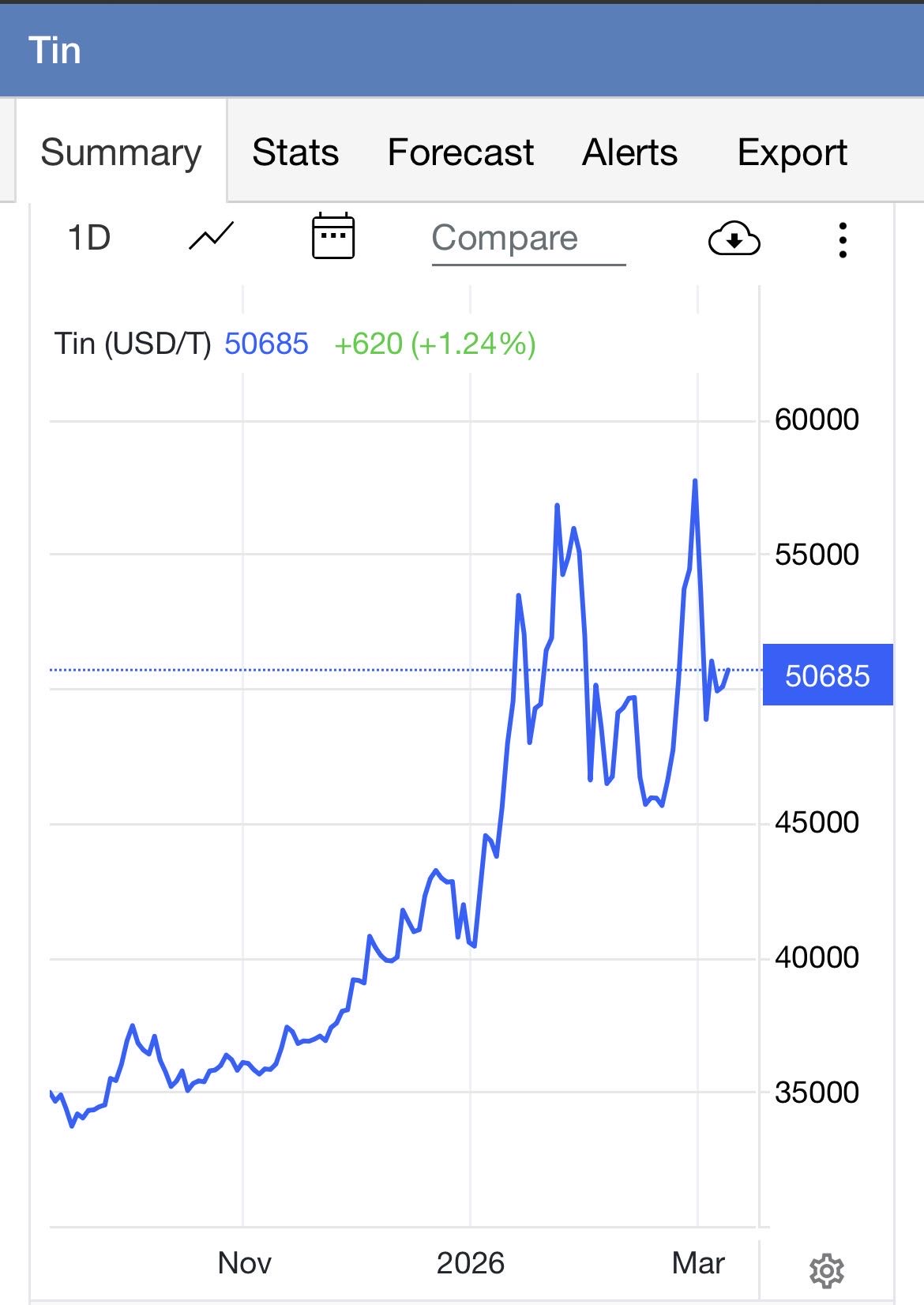Screen dimensions: 924x1305
Task: Change the line chart type
Action: point(212,237)
